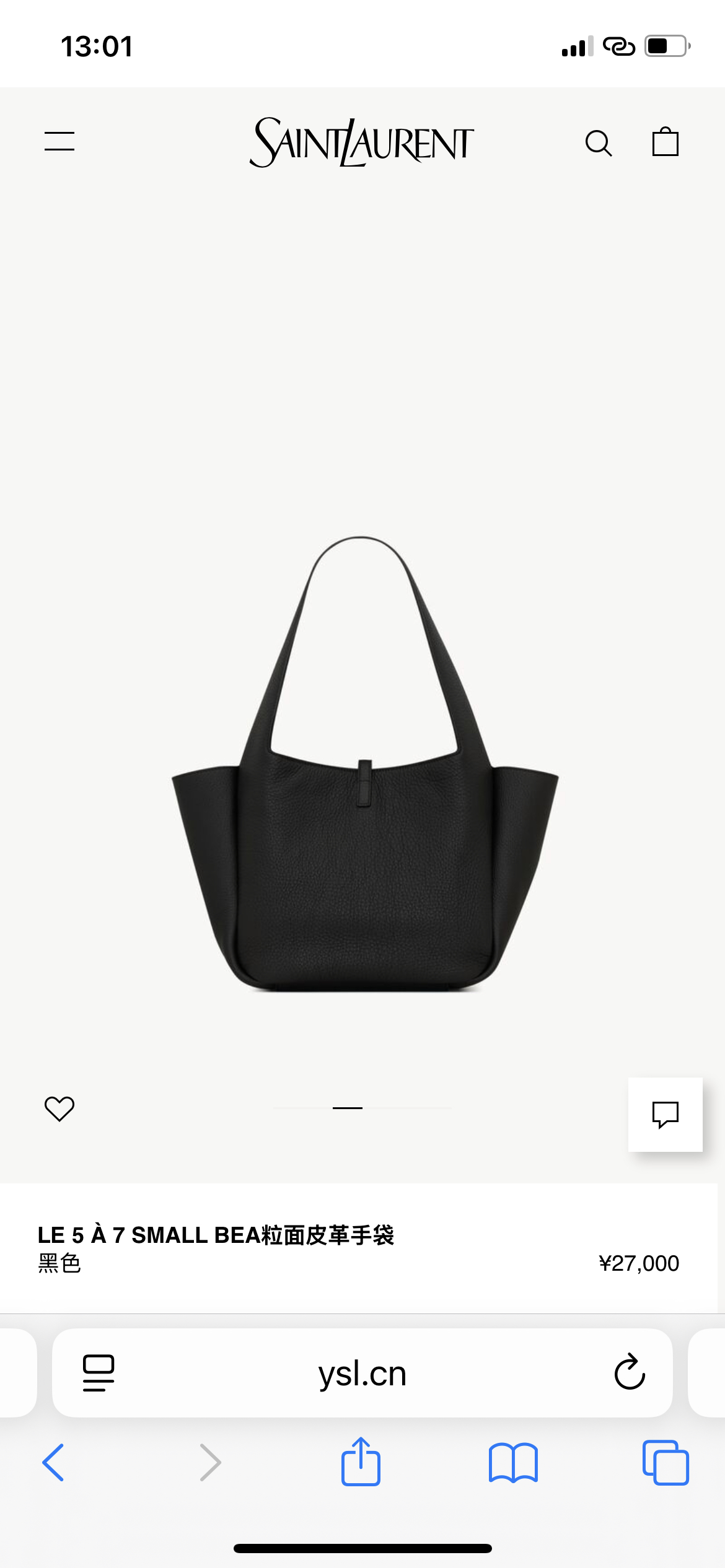
Task: Open the page reader options icon
Action: pyautogui.click(x=99, y=1373)
